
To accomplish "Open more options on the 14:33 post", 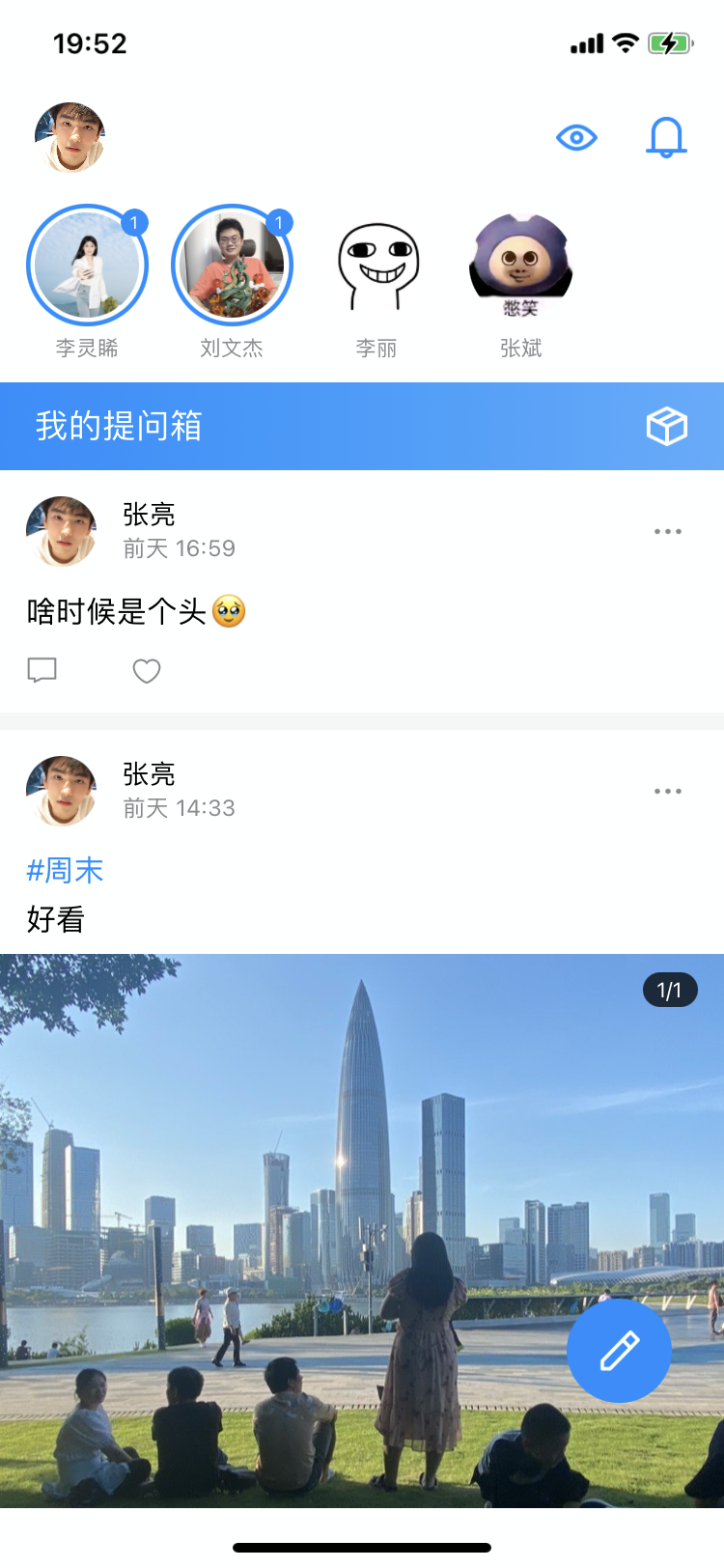I will (x=667, y=792).
